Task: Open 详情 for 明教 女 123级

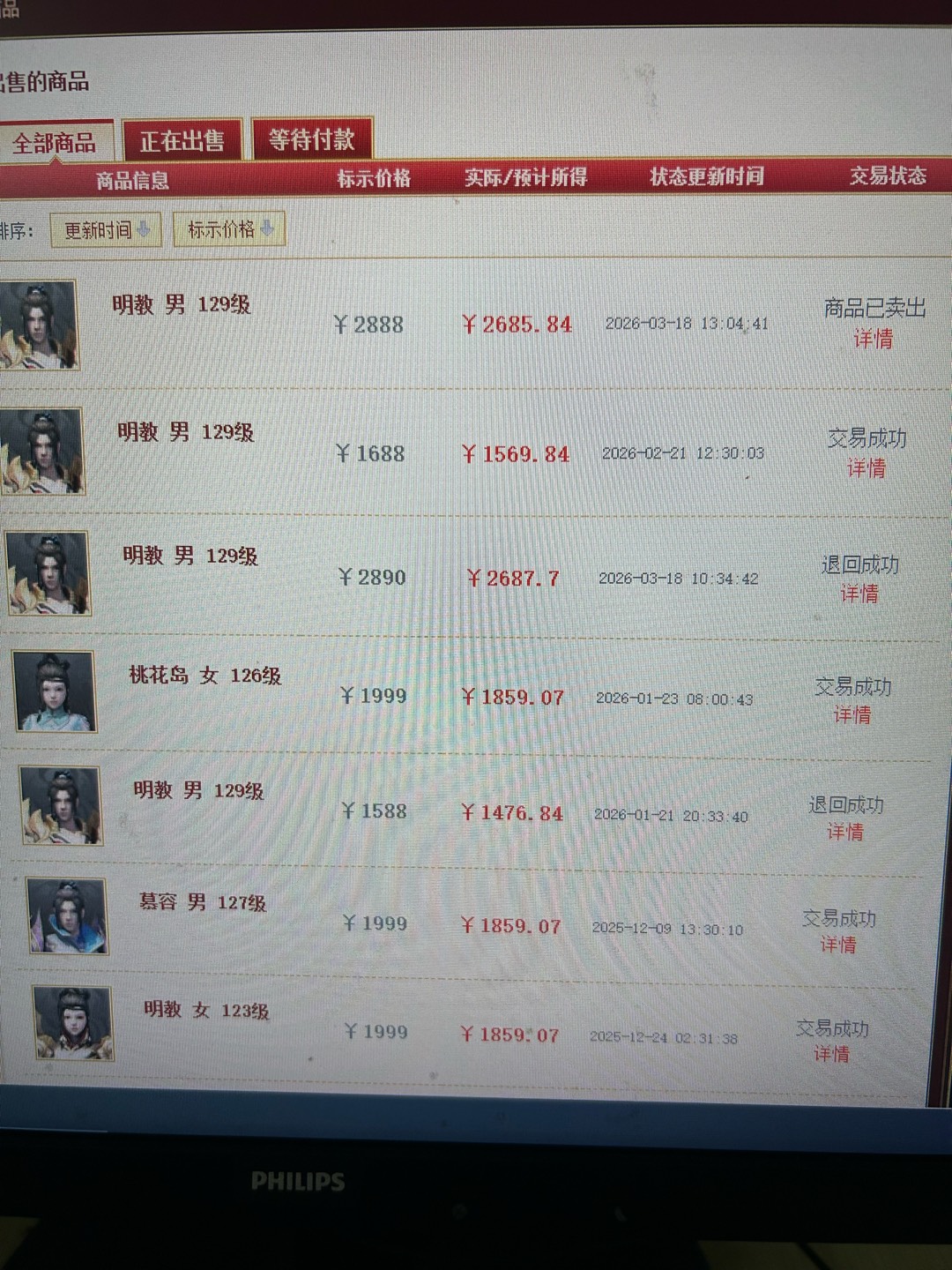Action: click(830, 1054)
